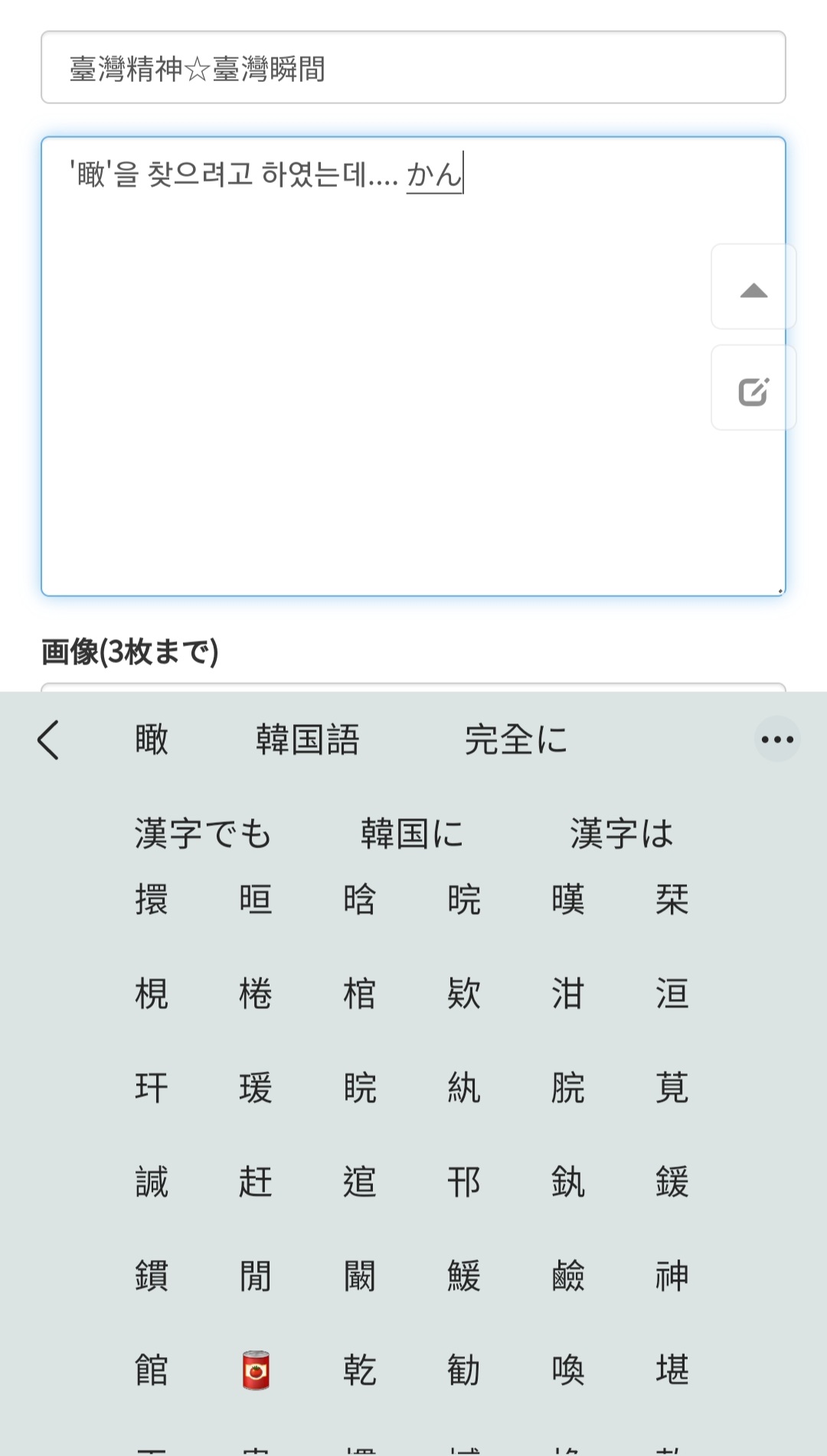This screenshot has height=1456, width=827.
Task: Choose candidate 韓国に
Action: coord(412,834)
